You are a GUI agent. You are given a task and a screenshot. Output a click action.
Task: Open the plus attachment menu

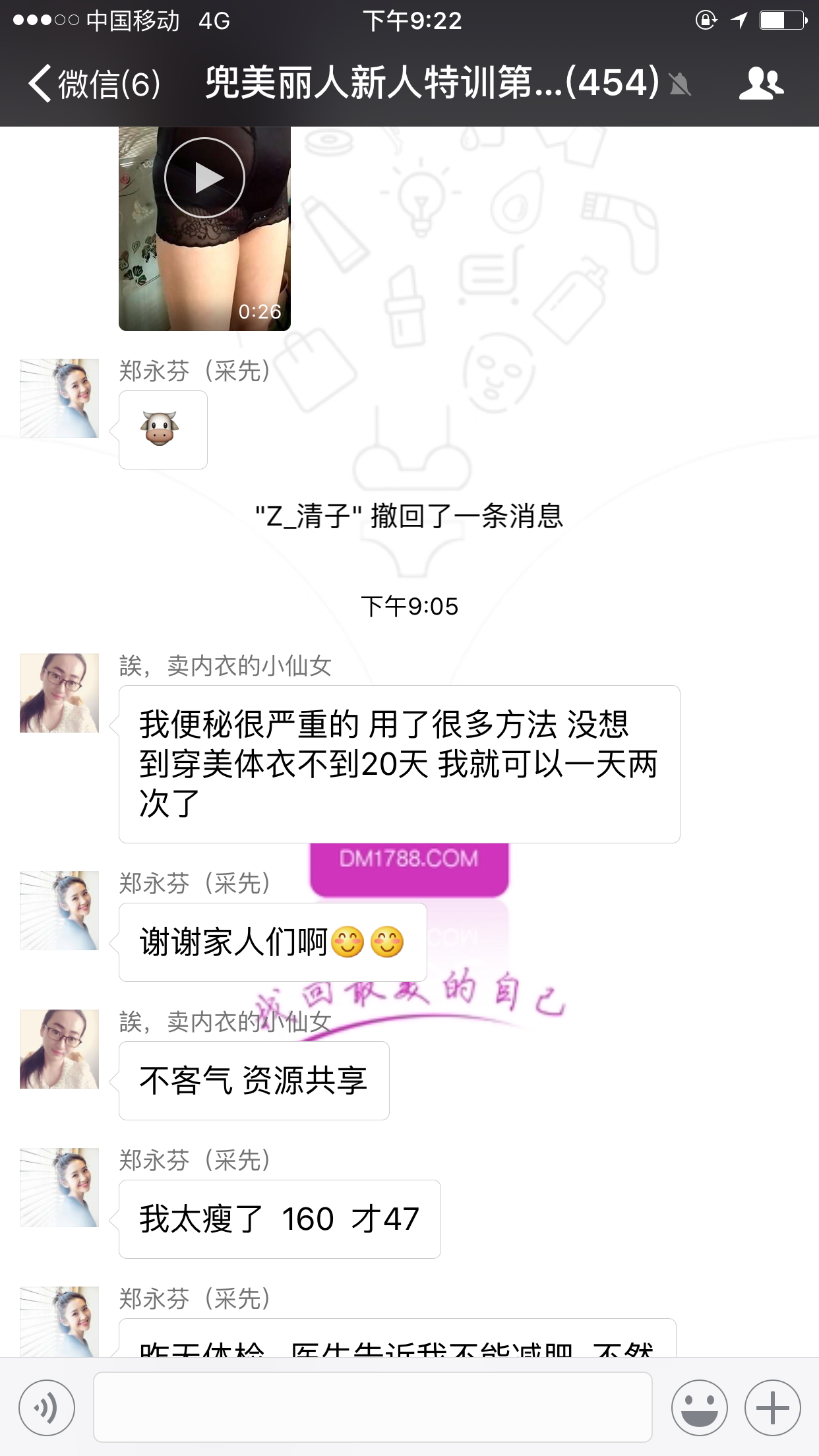[772, 1407]
